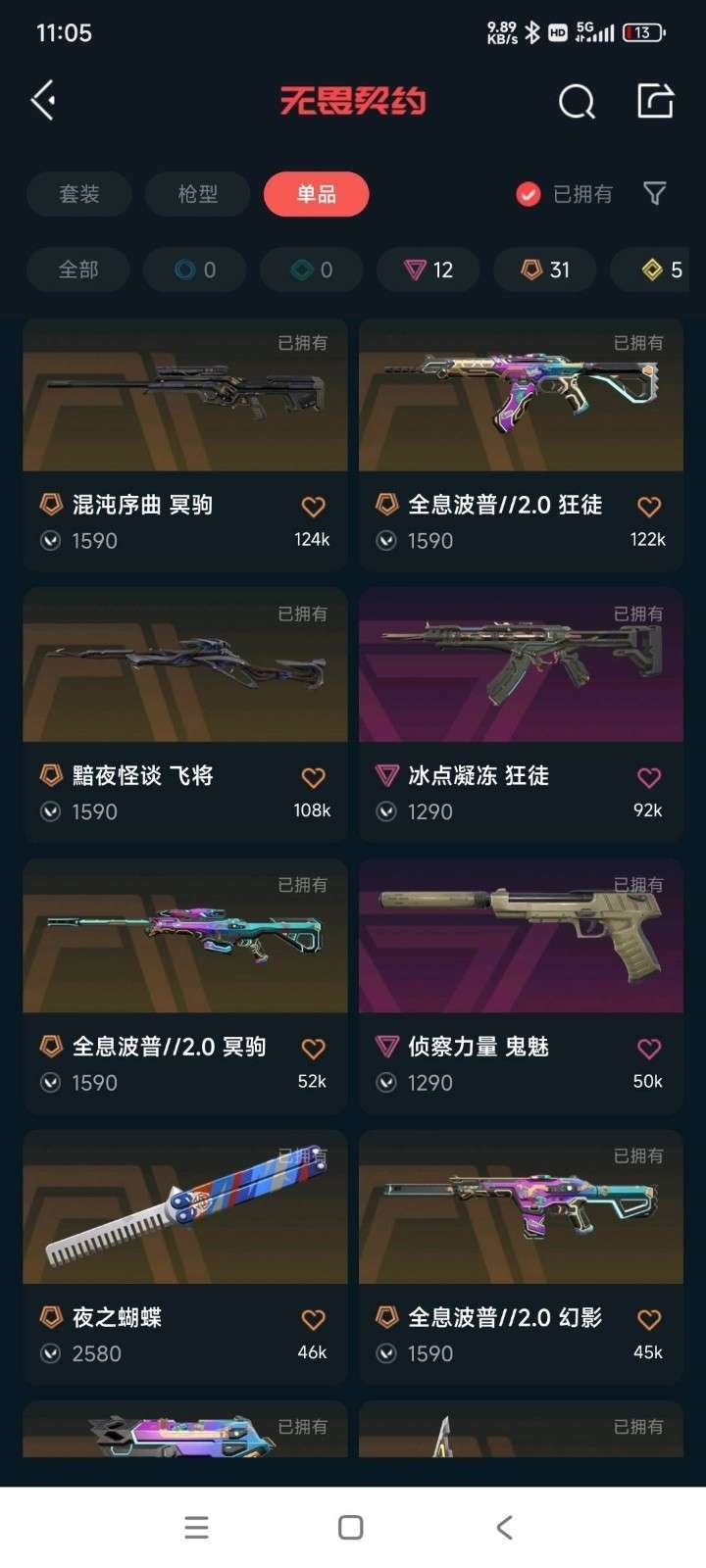706x1568 pixels.
Task: Open the 全息波普//2.0 冥驹 skin card
Action: pos(185,986)
